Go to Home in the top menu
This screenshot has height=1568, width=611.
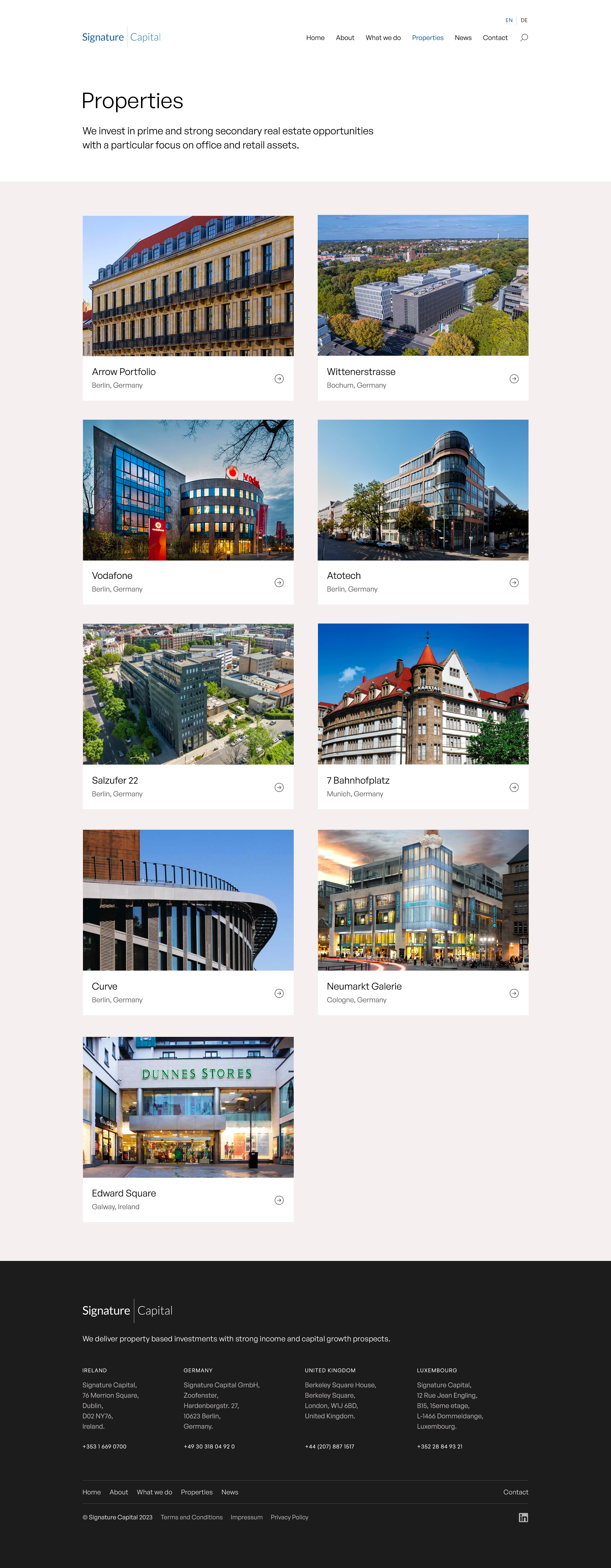click(x=315, y=38)
